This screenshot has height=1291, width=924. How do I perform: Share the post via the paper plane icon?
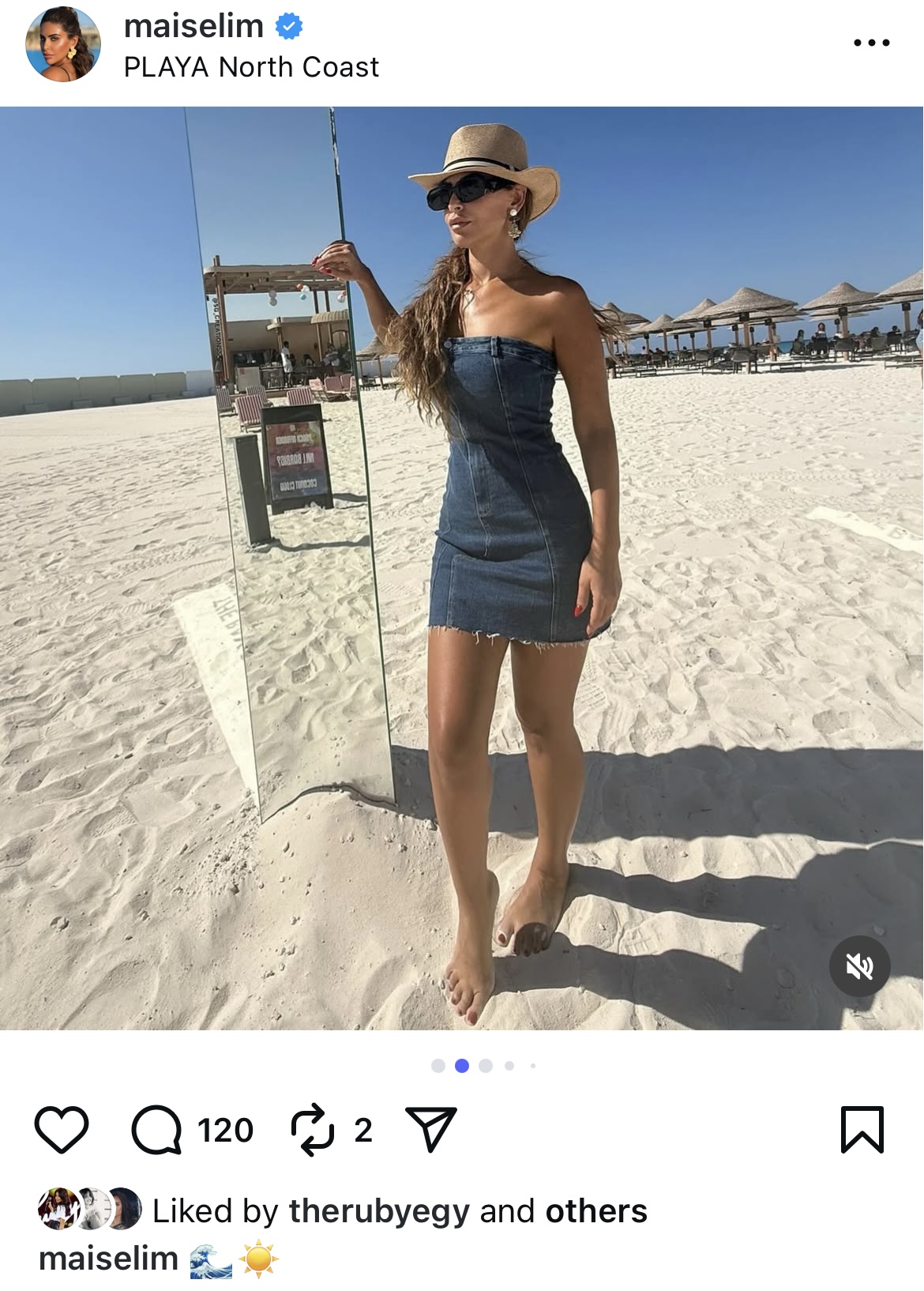point(430,1129)
